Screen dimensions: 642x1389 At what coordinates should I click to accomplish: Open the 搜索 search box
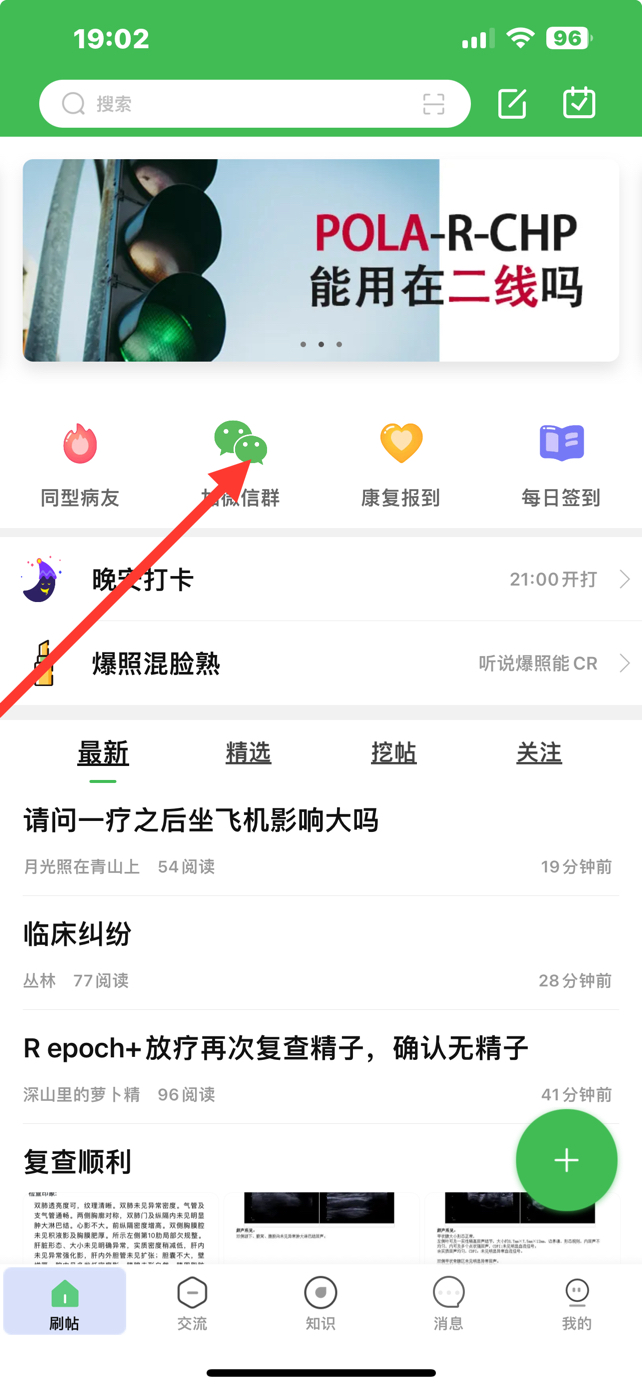240,104
